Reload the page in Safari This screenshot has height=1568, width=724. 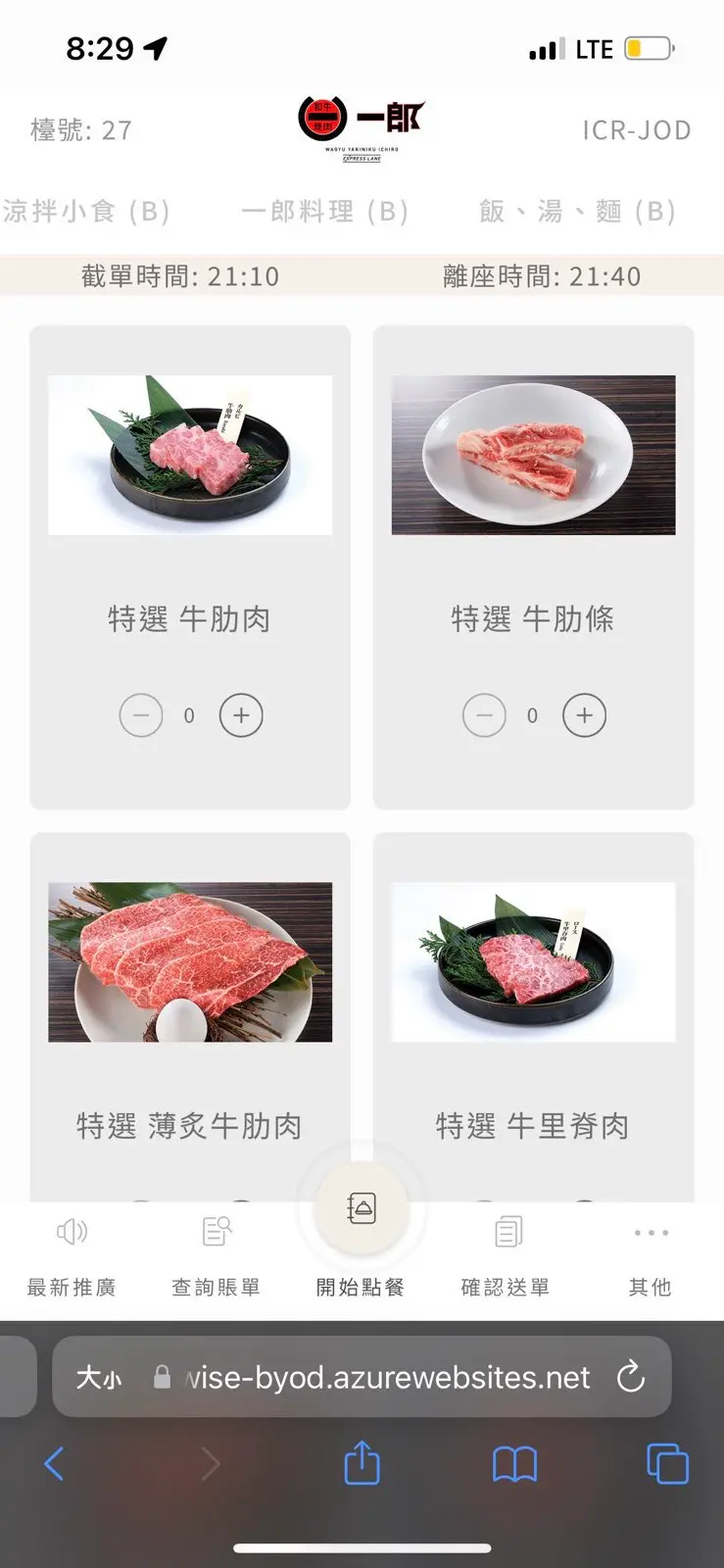click(631, 1377)
